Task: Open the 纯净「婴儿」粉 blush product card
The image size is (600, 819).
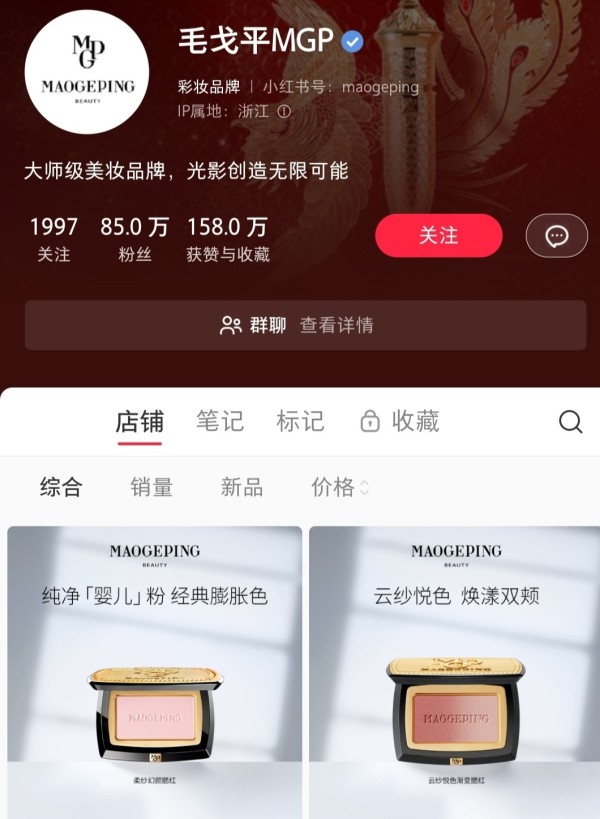Action: (x=155, y=670)
